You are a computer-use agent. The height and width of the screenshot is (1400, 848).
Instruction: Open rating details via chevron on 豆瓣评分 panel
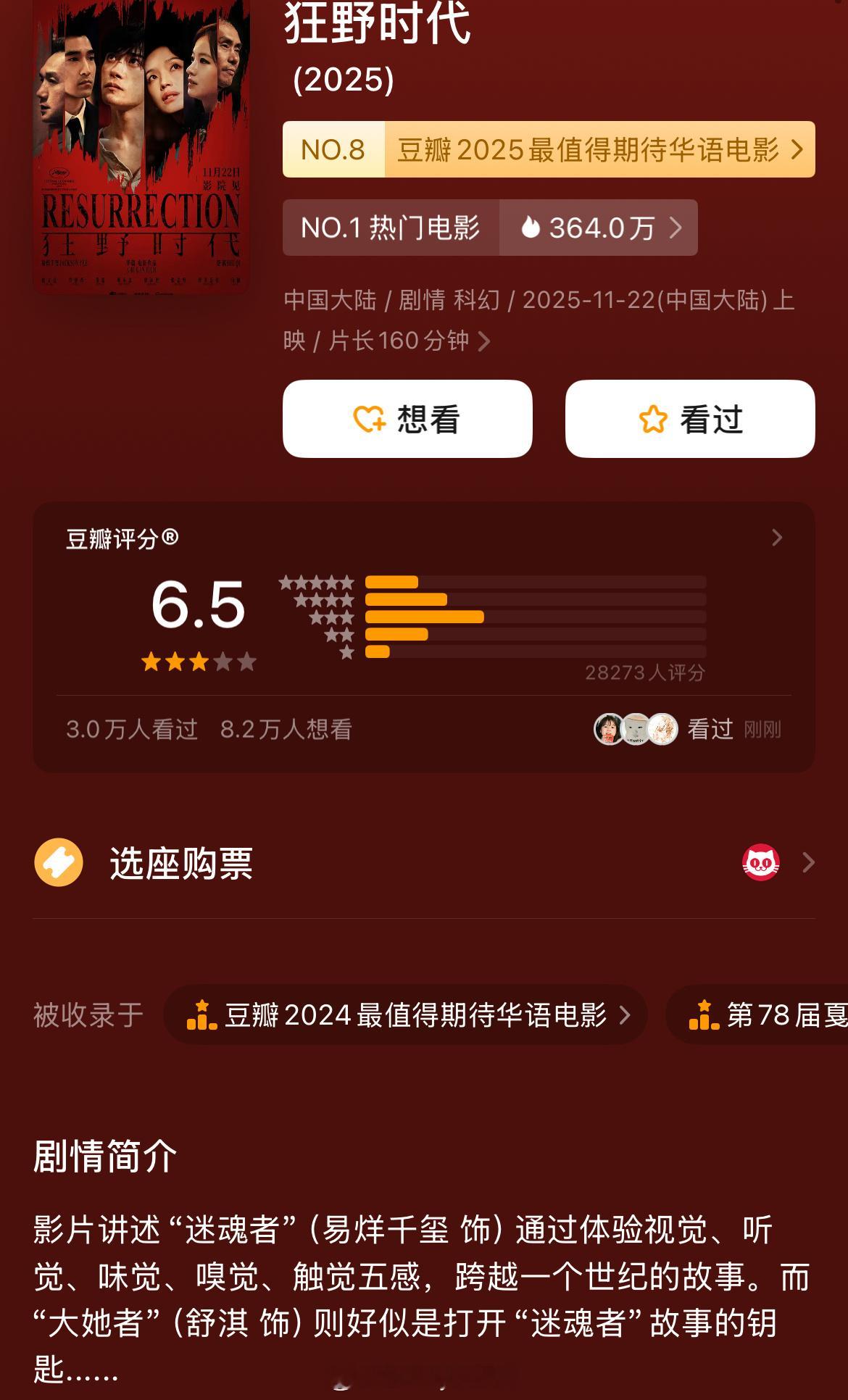coord(778,538)
